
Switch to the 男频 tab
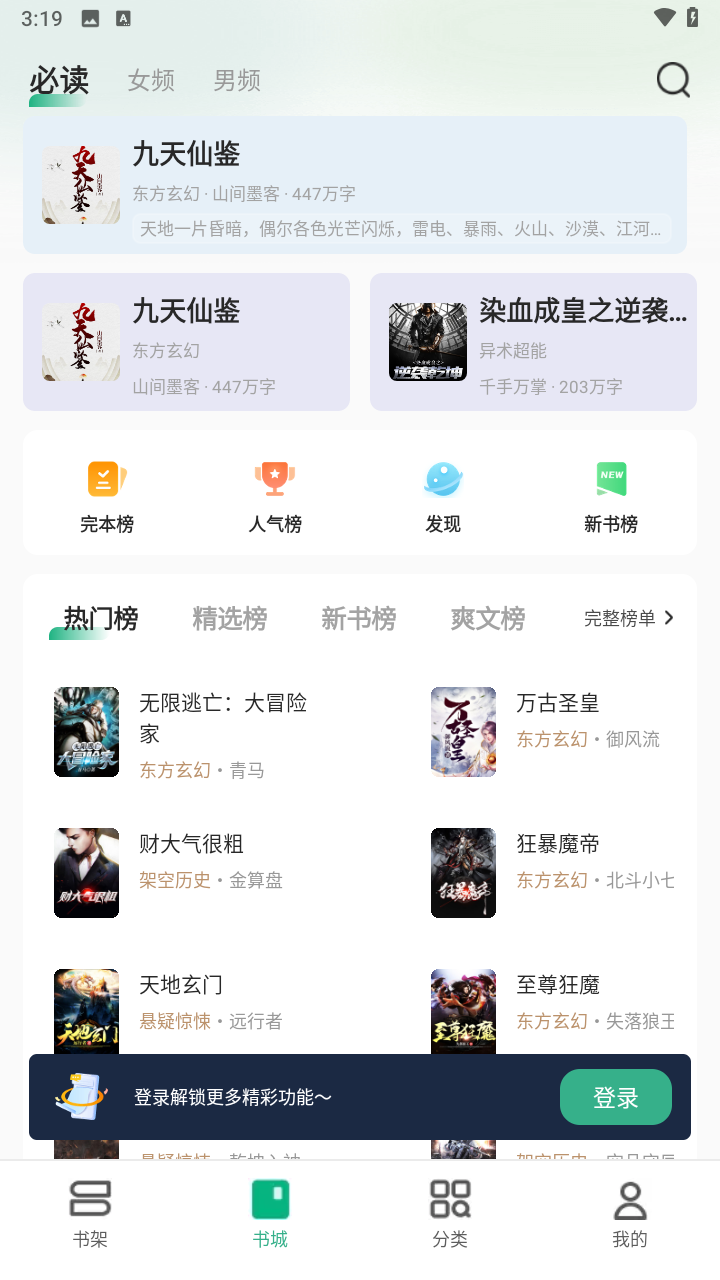(237, 80)
